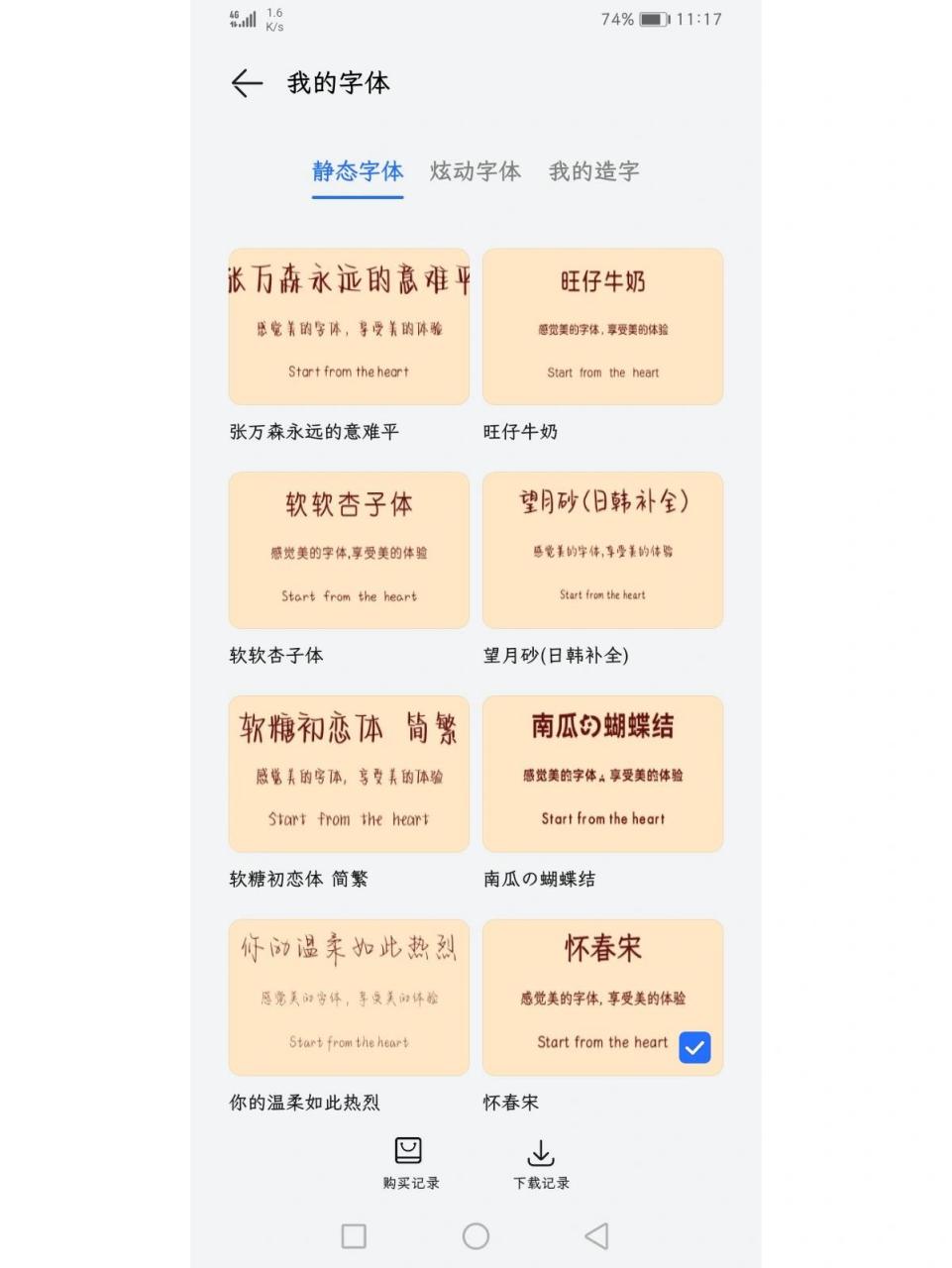The image size is (952, 1268).
Task: Open the 张万森永远的意难平 font preview
Action: coord(348,326)
